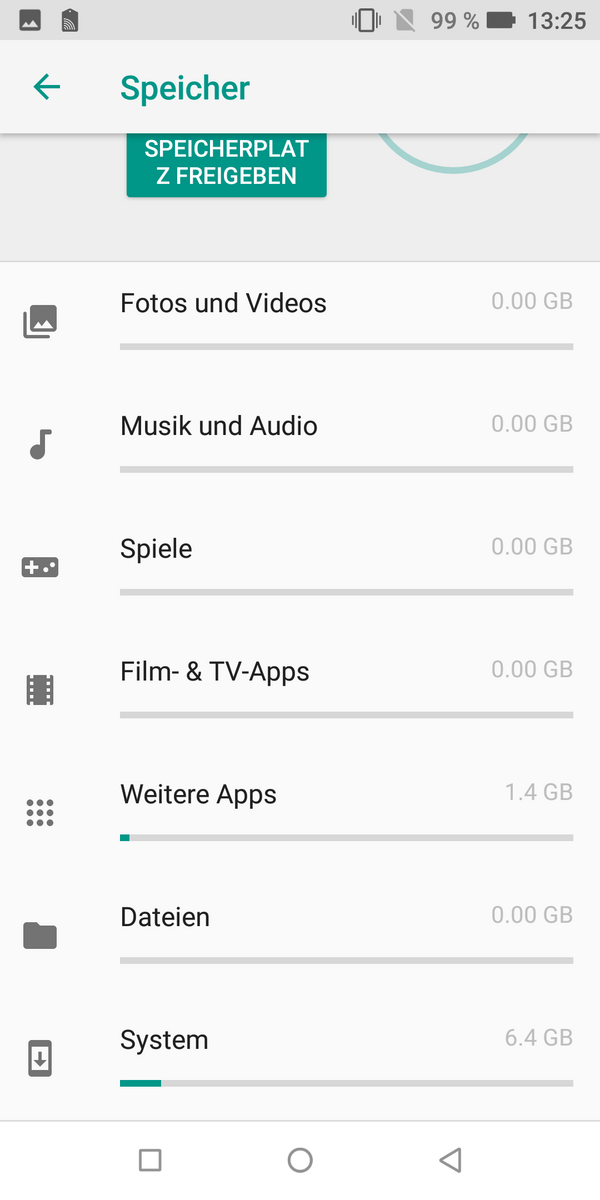Tap the Speicherplatz freigeben button
Viewport: 600px width, 1200px height.
coord(226,163)
